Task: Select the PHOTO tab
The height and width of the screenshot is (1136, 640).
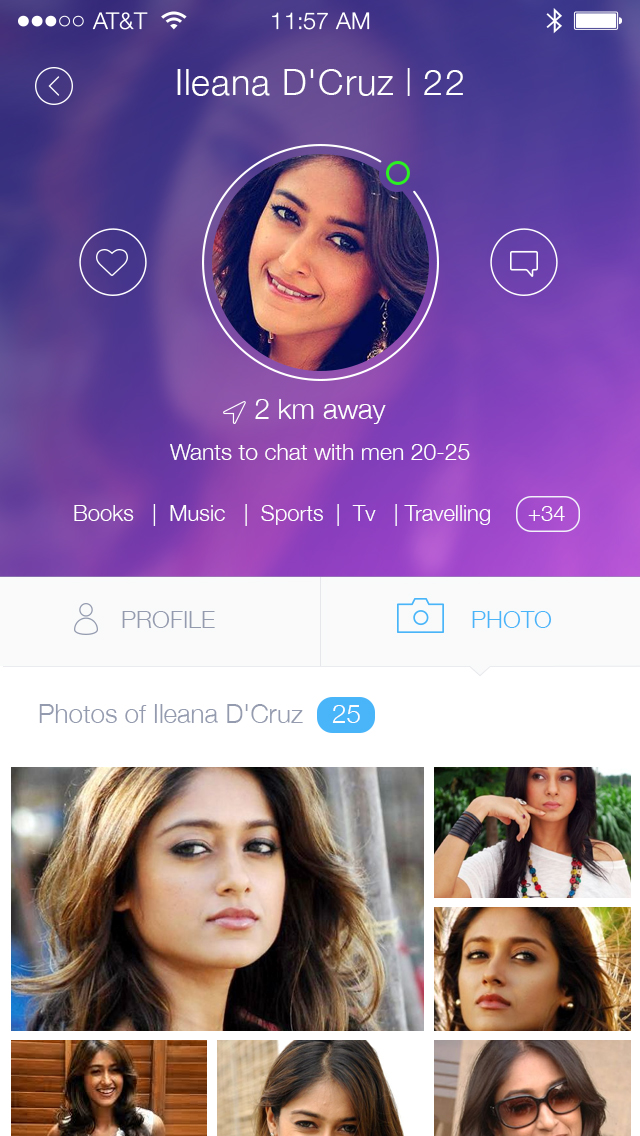Action: [480, 620]
